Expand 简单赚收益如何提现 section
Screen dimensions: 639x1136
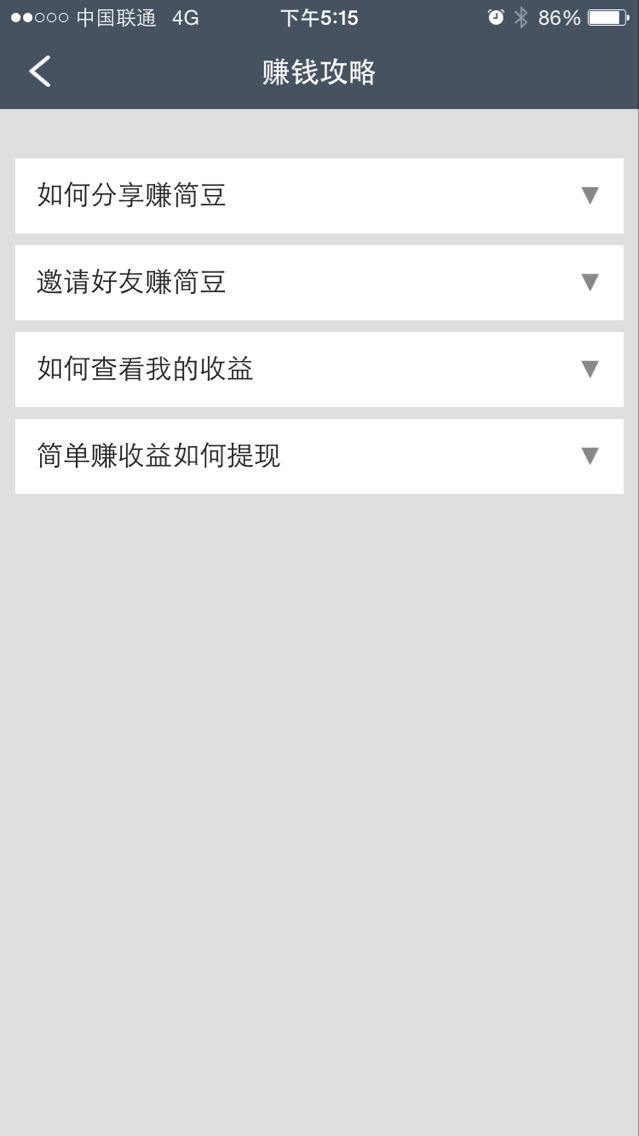tap(589, 456)
